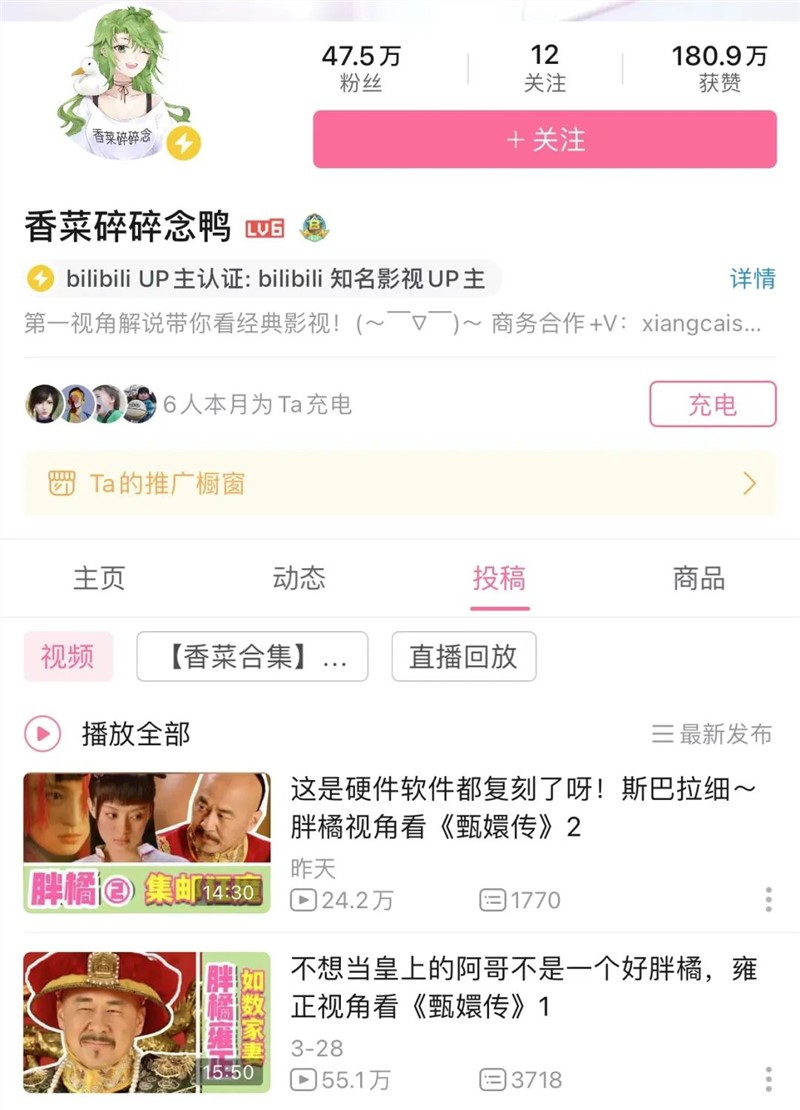View the 12 关注 following list

click(x=544, y=68)
